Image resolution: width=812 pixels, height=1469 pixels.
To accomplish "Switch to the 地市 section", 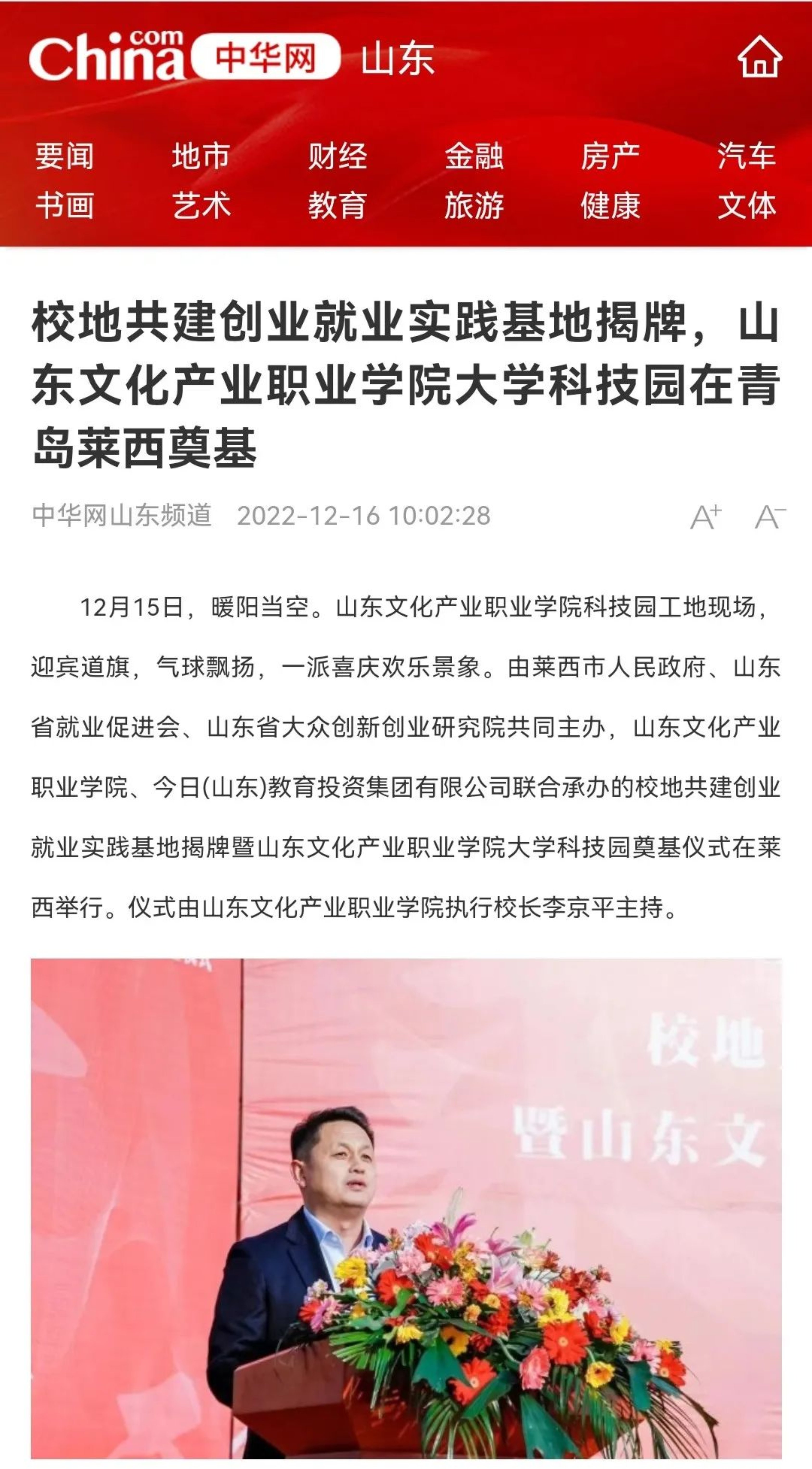I will pos(201,156).
